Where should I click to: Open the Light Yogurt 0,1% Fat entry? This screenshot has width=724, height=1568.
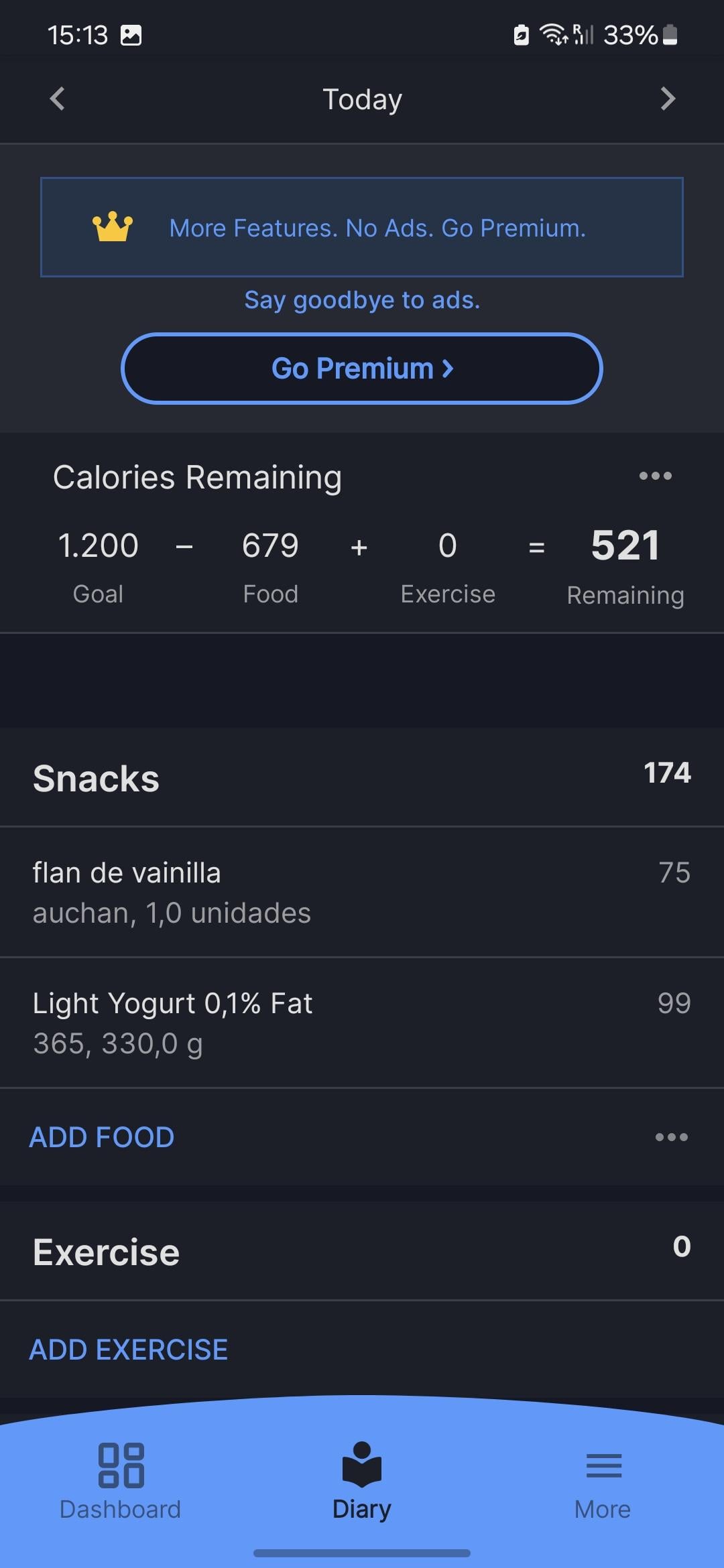[362, 1023]
